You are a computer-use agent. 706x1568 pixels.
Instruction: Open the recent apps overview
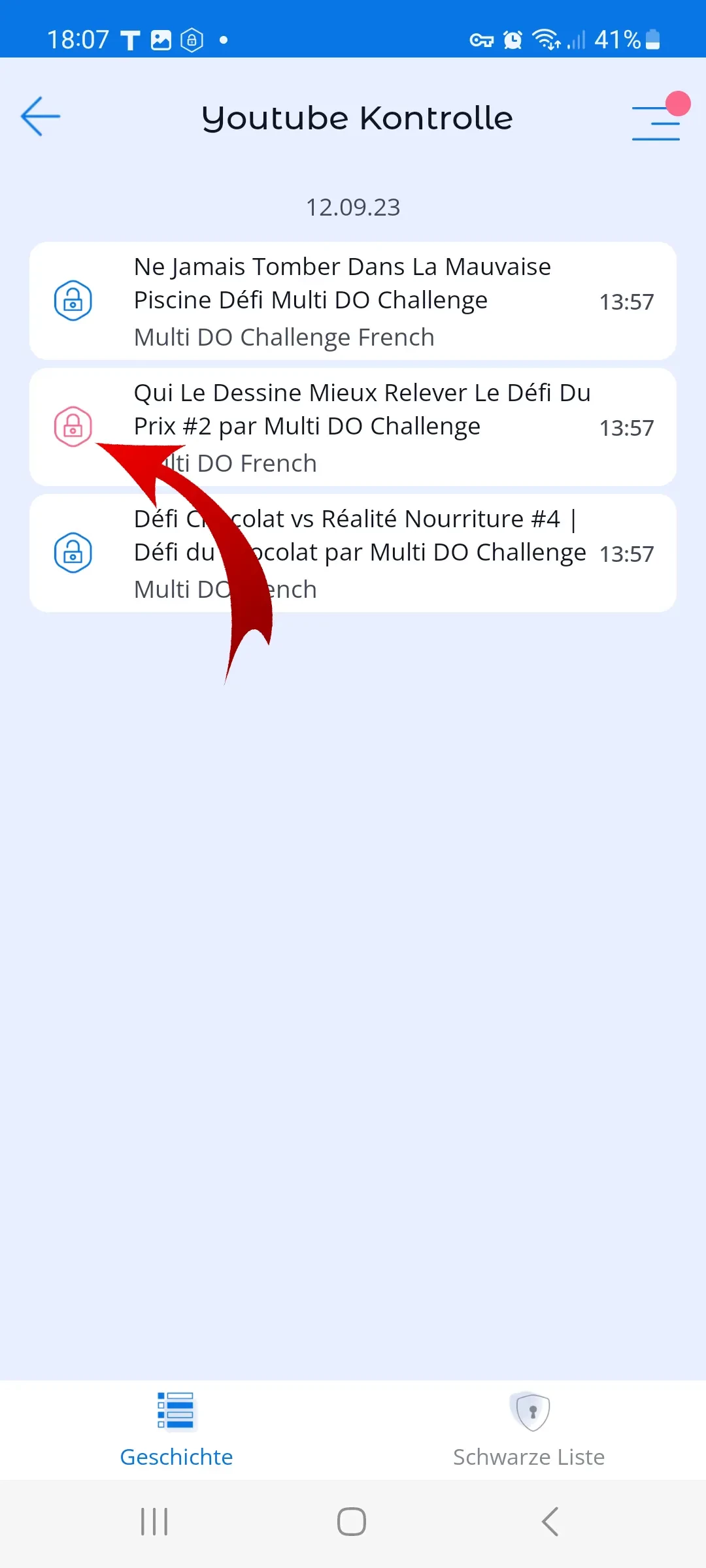[x=155, y=1522]
